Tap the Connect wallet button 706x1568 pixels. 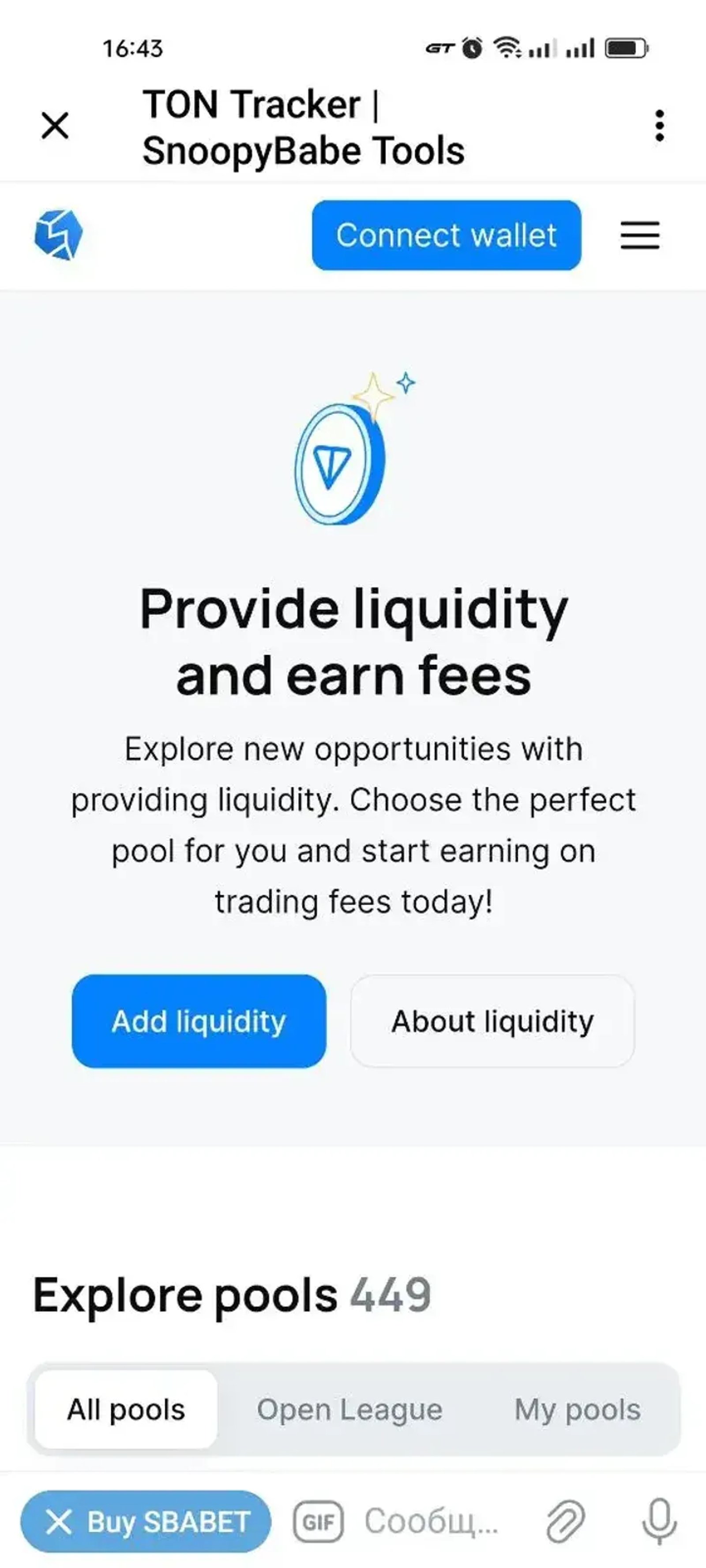447,235
